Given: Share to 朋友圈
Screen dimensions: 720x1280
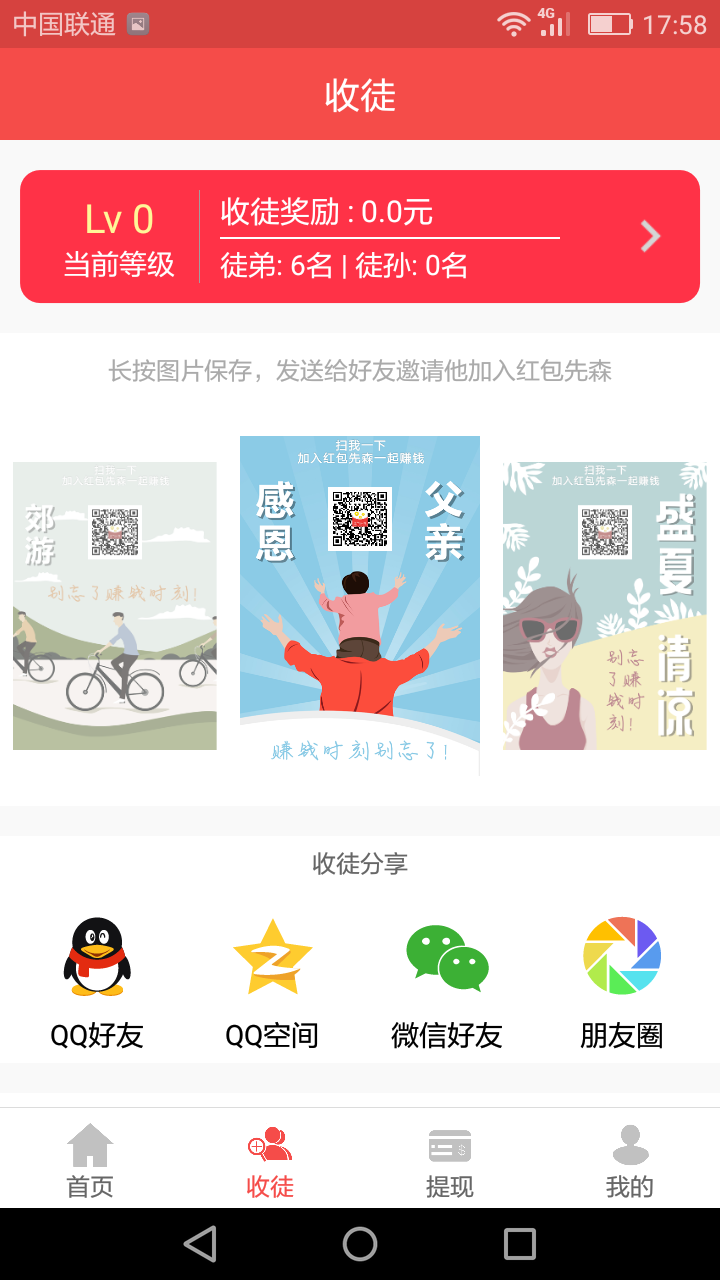Looking at the screenshot, I should click(622, 982).
